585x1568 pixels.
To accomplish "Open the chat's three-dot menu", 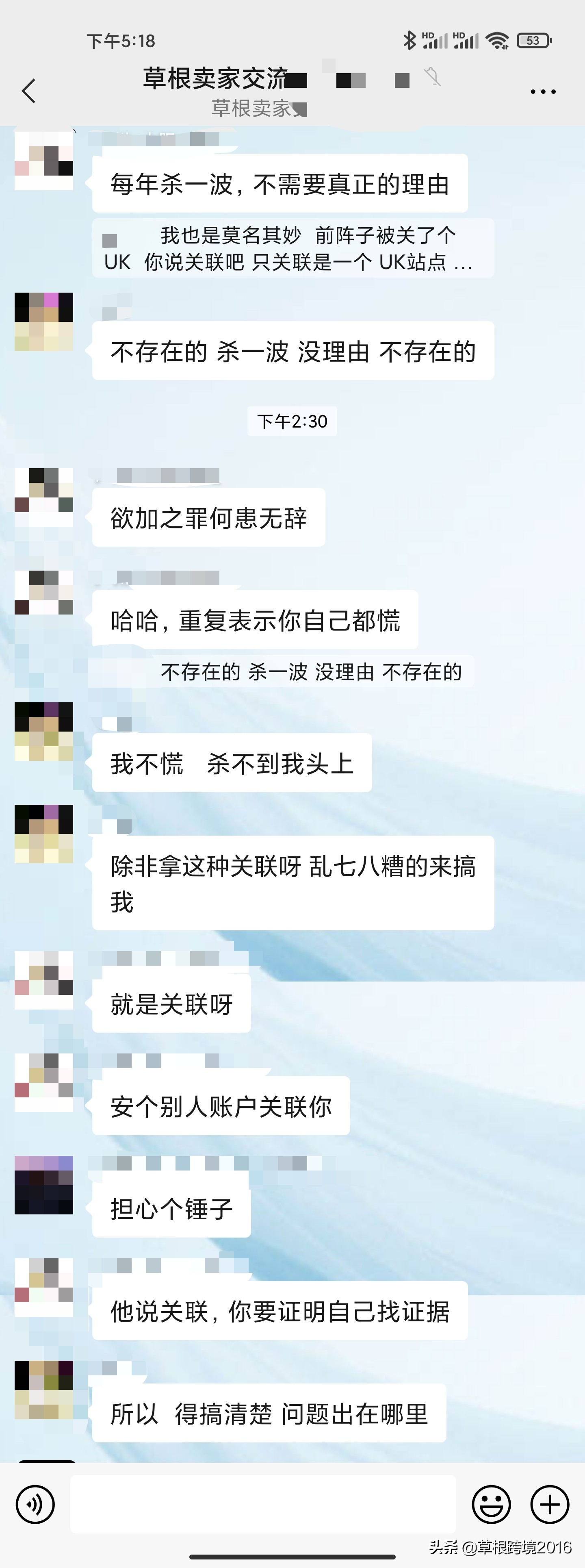I will point(542,92).
